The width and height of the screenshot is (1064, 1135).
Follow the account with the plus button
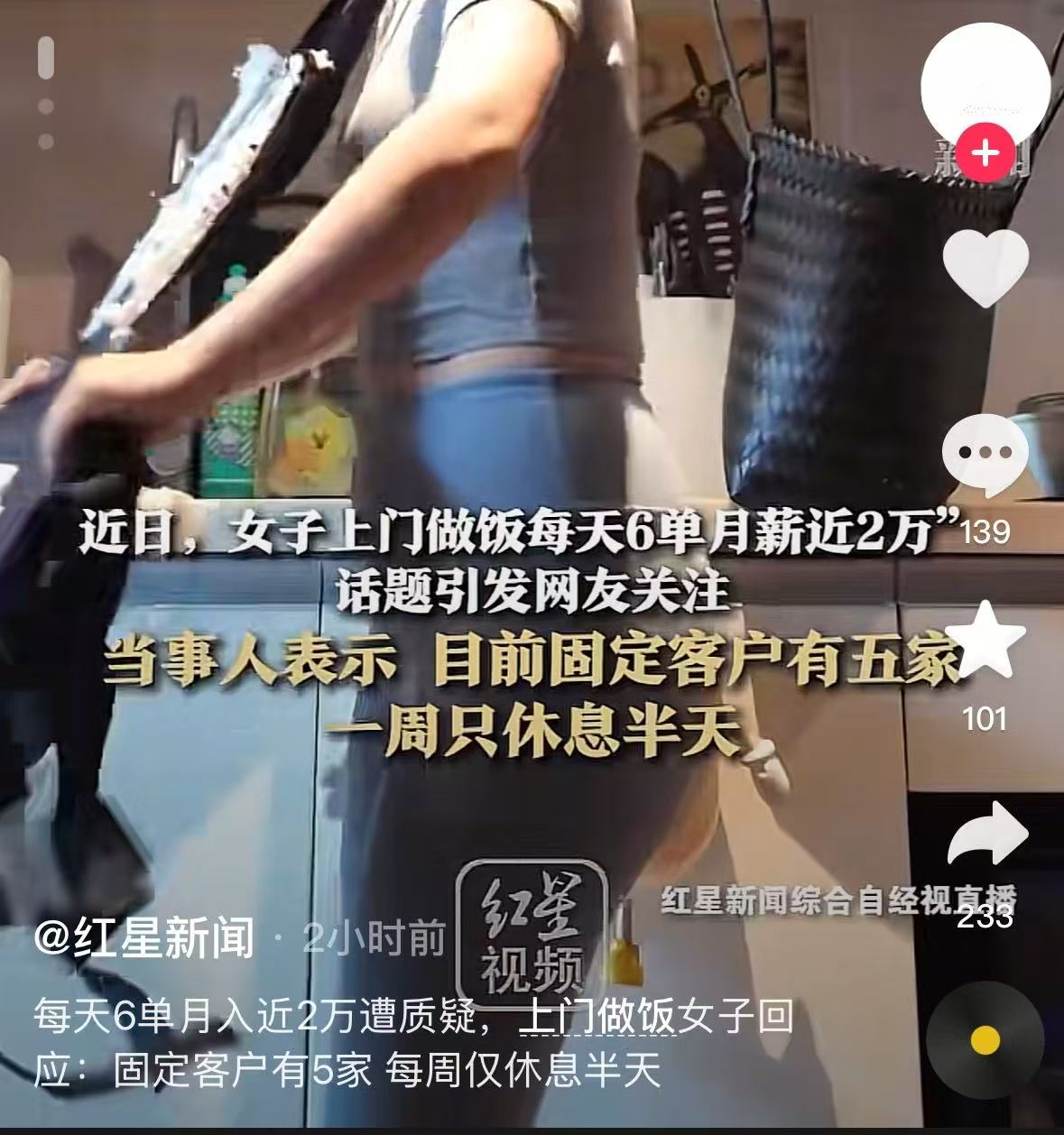point(985,154)
